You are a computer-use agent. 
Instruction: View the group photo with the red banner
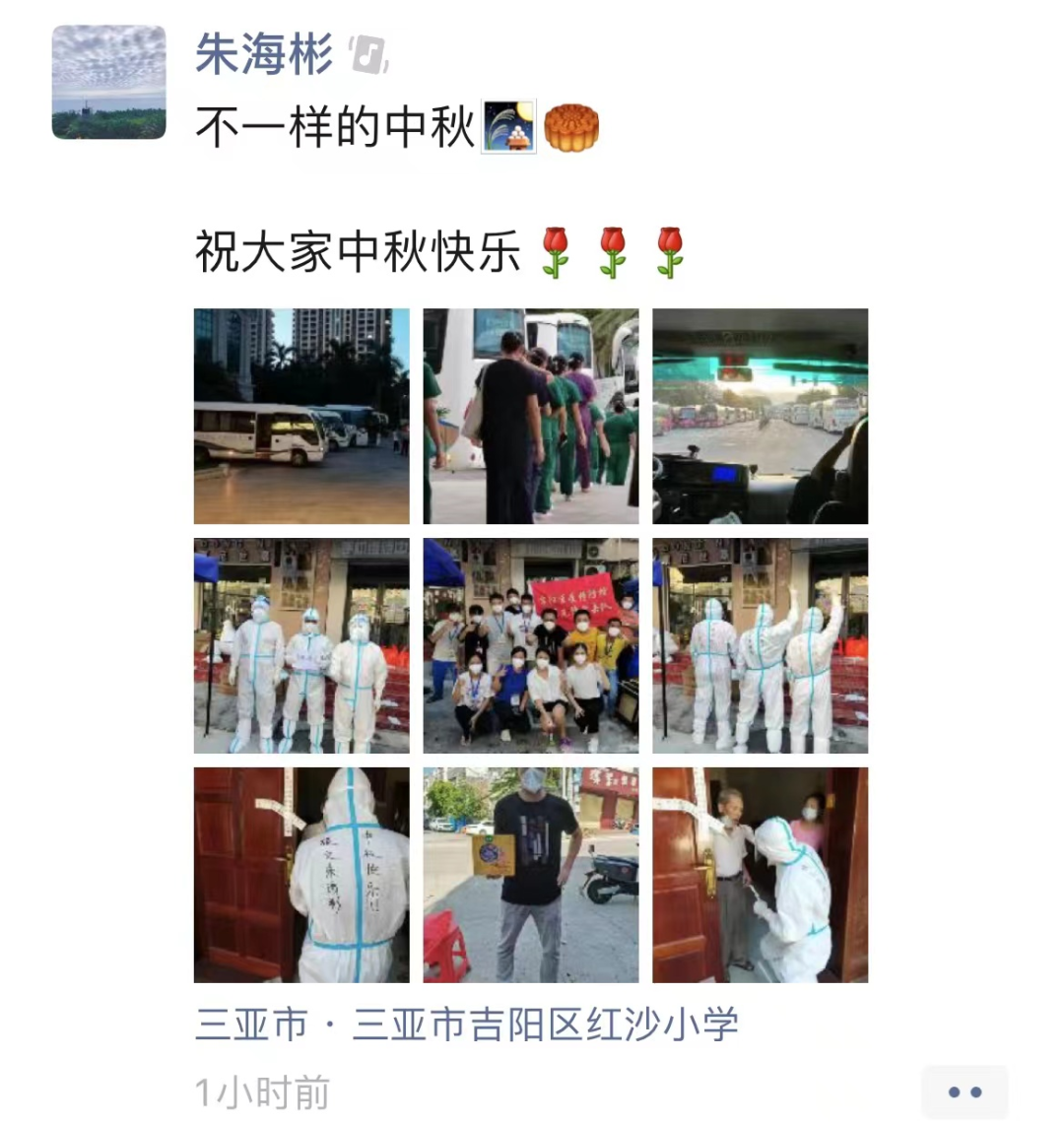(x=531, y=646)
